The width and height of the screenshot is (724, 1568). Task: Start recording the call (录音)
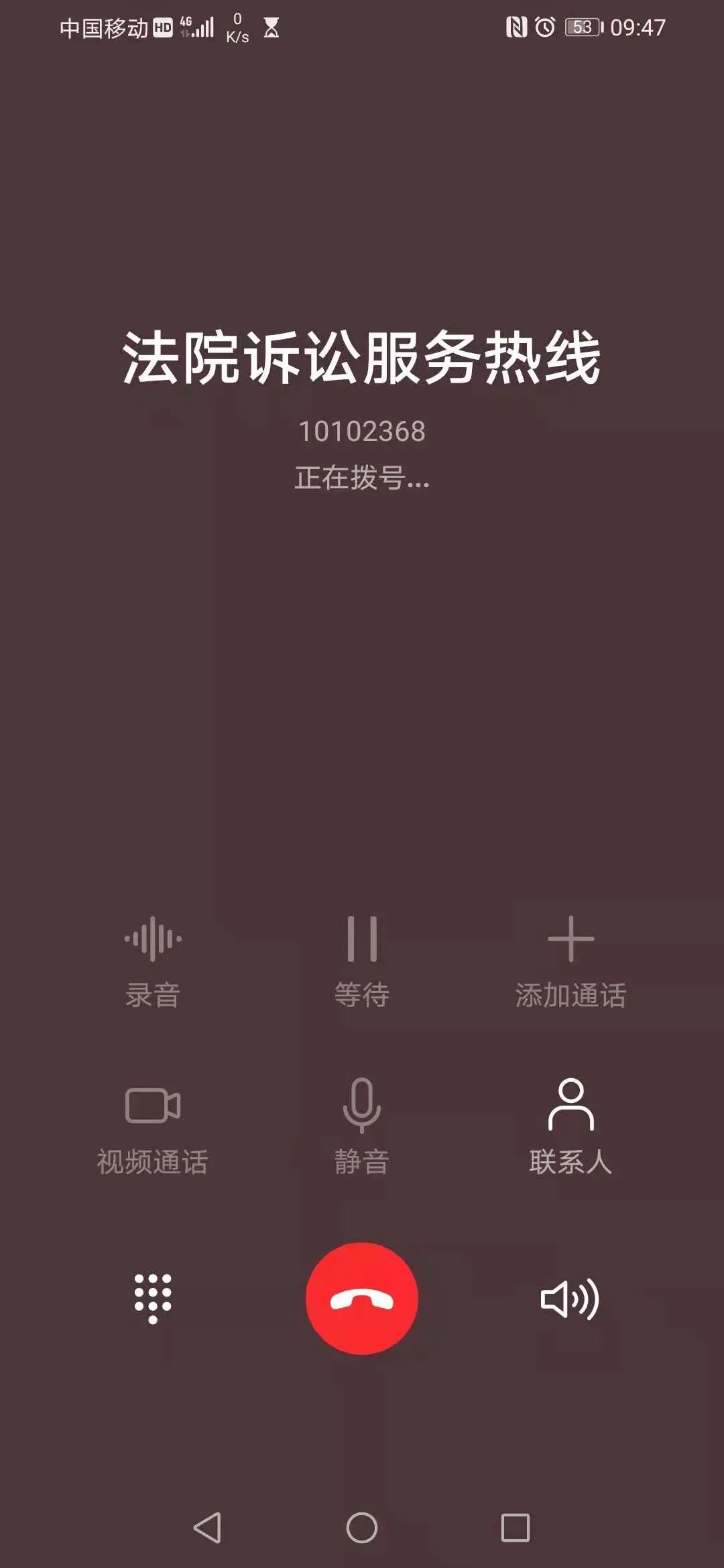point(153,960)
